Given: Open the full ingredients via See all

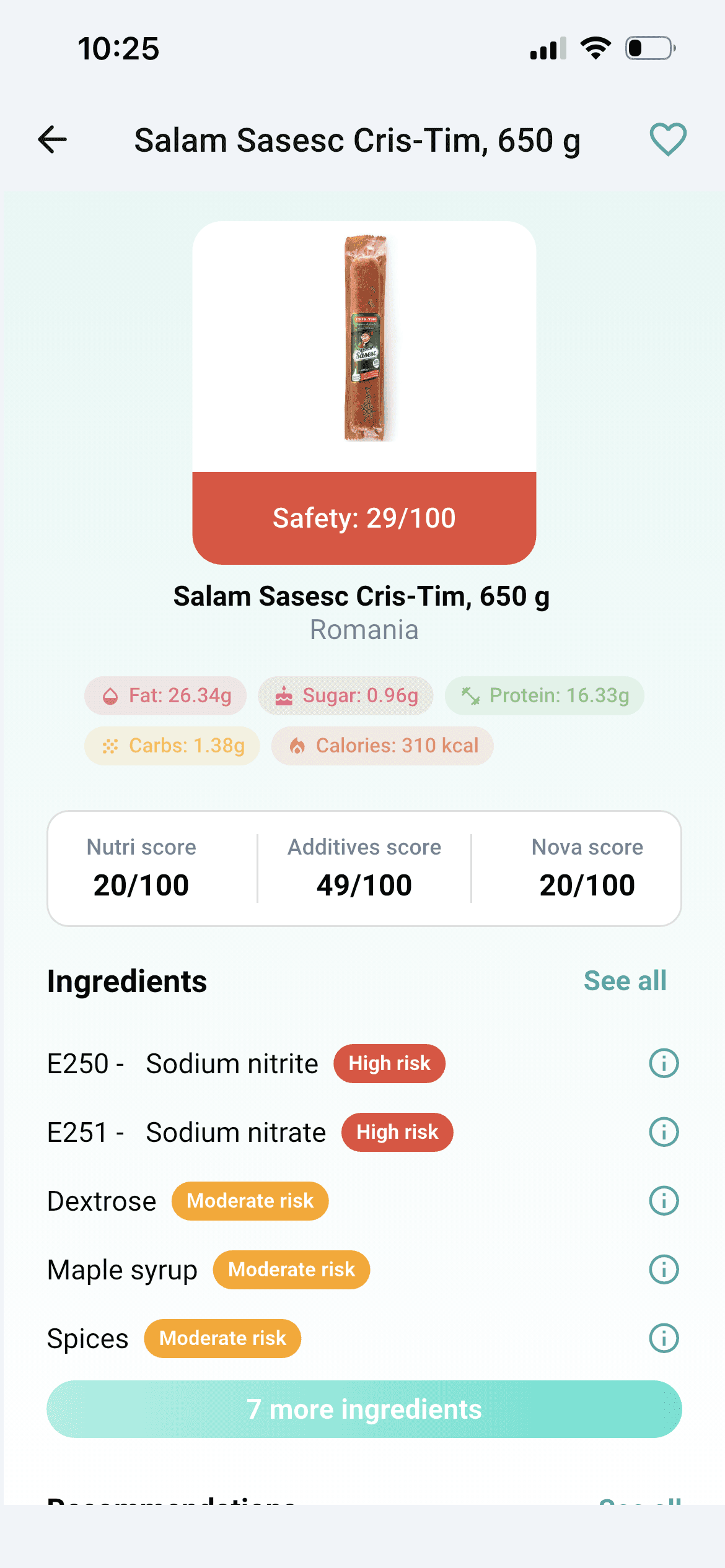Looking at the screenshot, I should (625, 980).
